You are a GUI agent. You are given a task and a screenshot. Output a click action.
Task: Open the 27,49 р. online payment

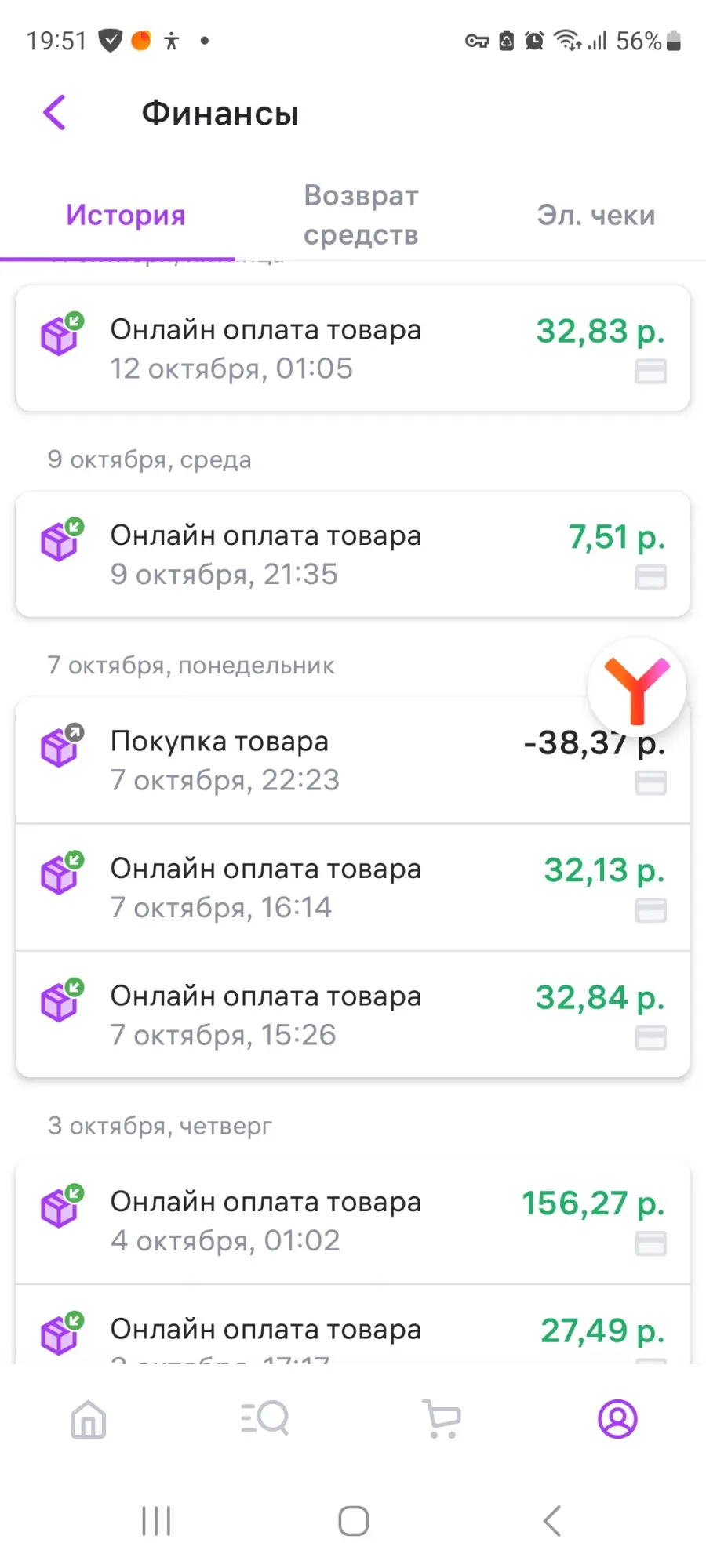[x=353, y=1325]
